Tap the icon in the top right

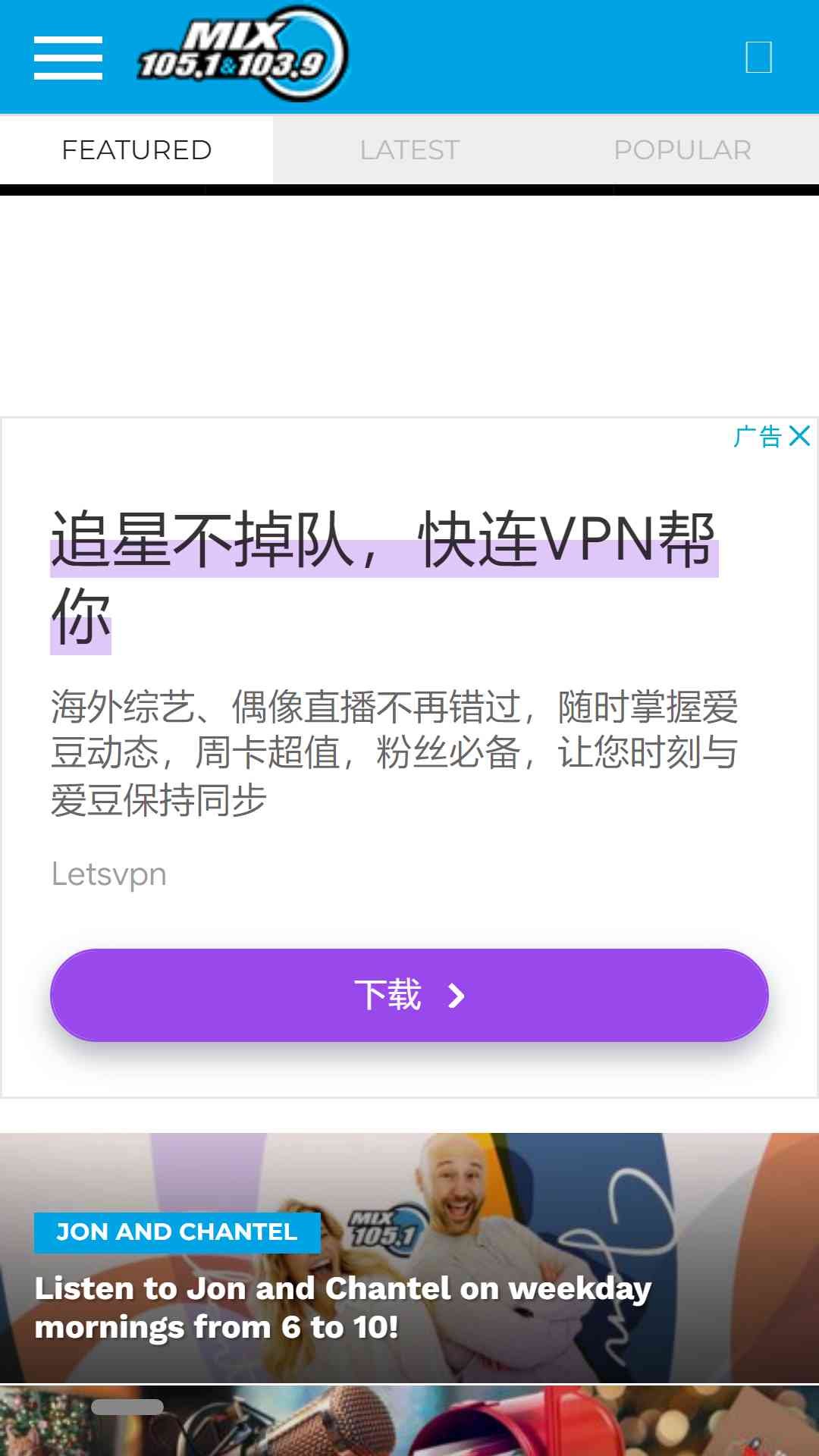758,58
